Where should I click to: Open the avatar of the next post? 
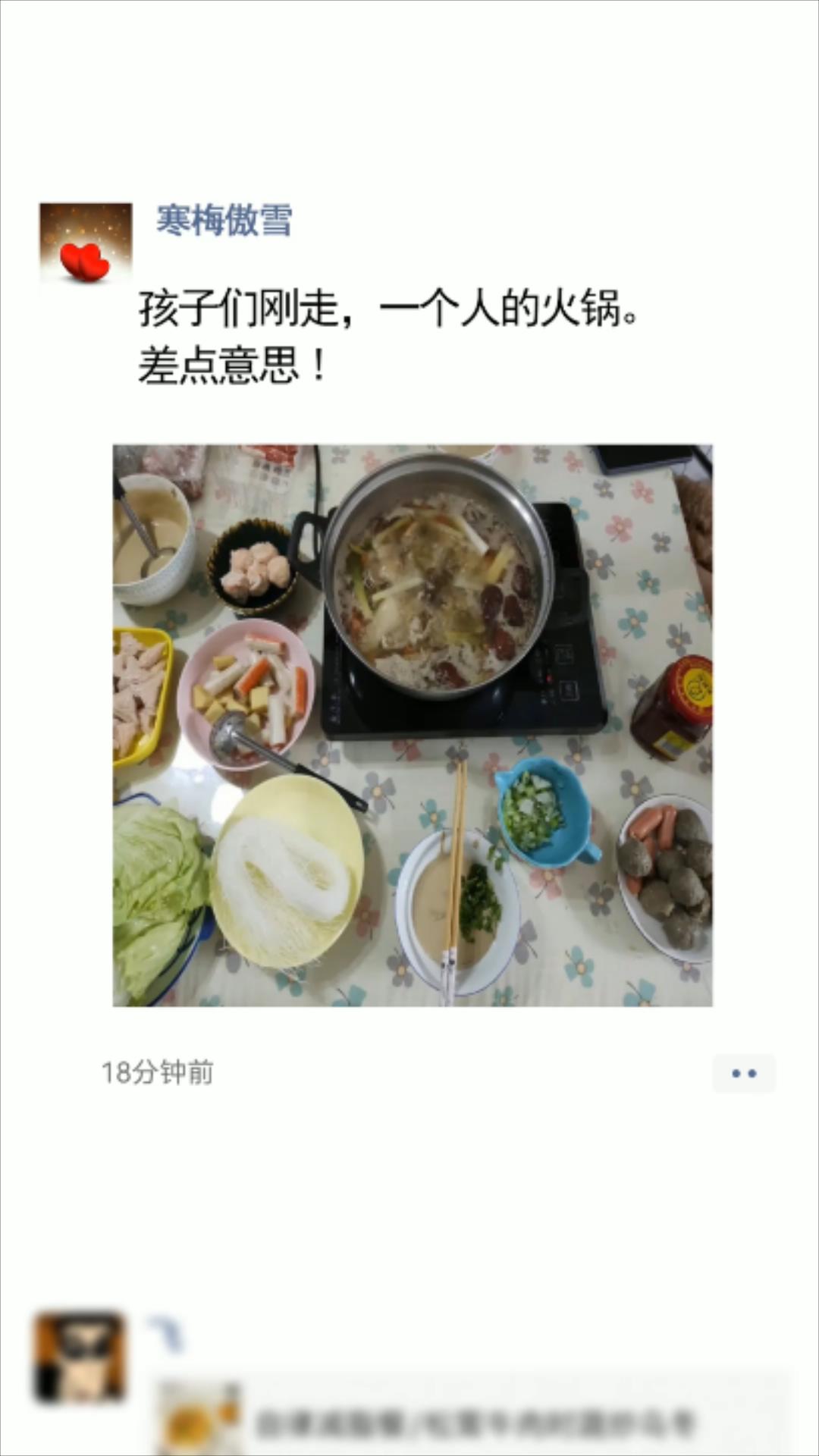(x=80, y=1357)
